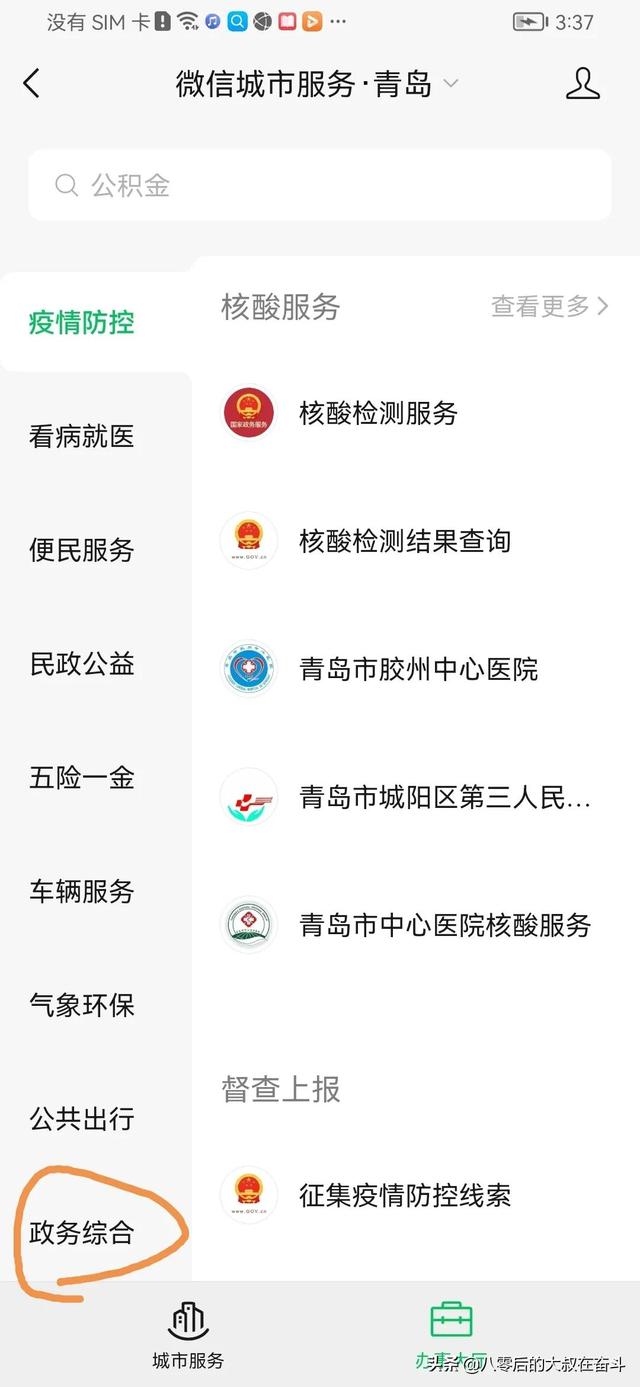
Task: Switch to 城市服务 bottom tab
Action: 188,1336
